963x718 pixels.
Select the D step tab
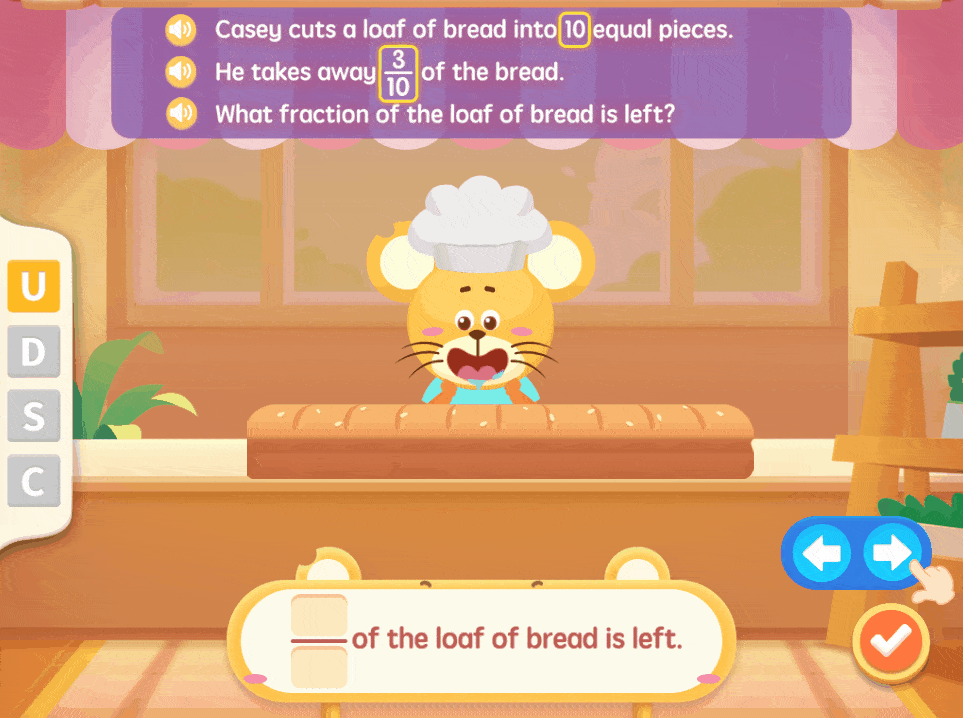[34, 352]
